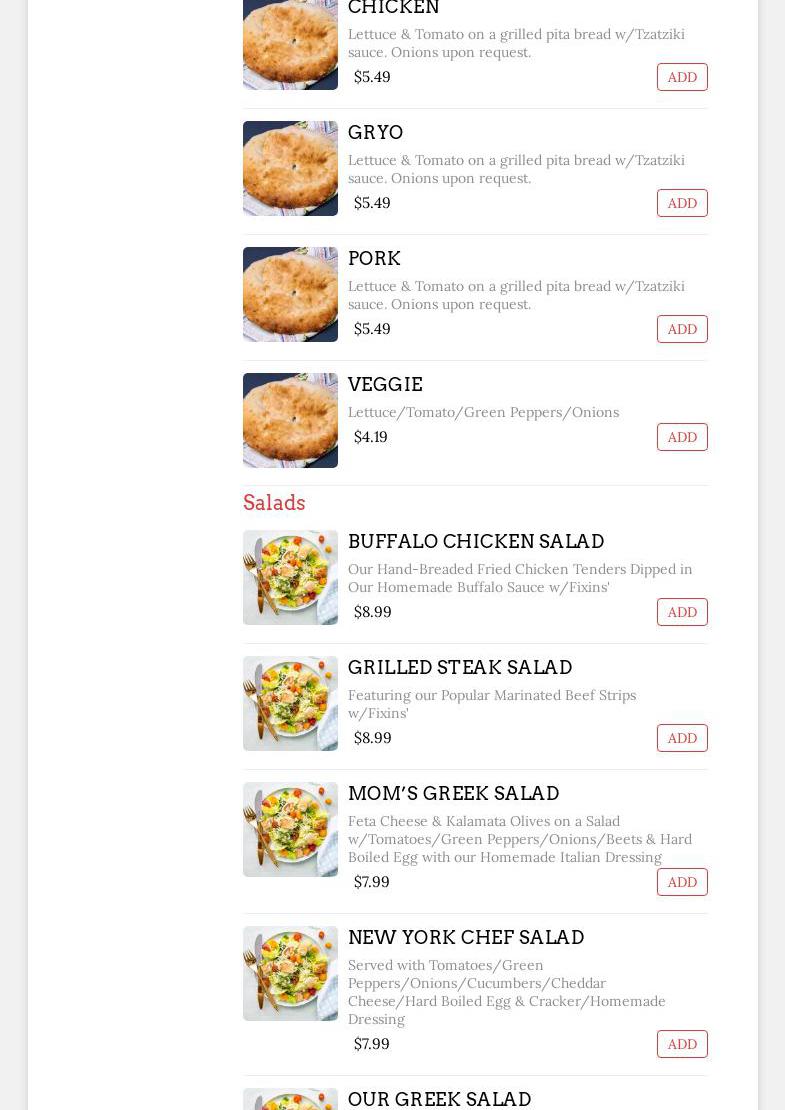View the Pork item photo
The width and height of the screenshot is (785, 1110).
tap(290, 294)
